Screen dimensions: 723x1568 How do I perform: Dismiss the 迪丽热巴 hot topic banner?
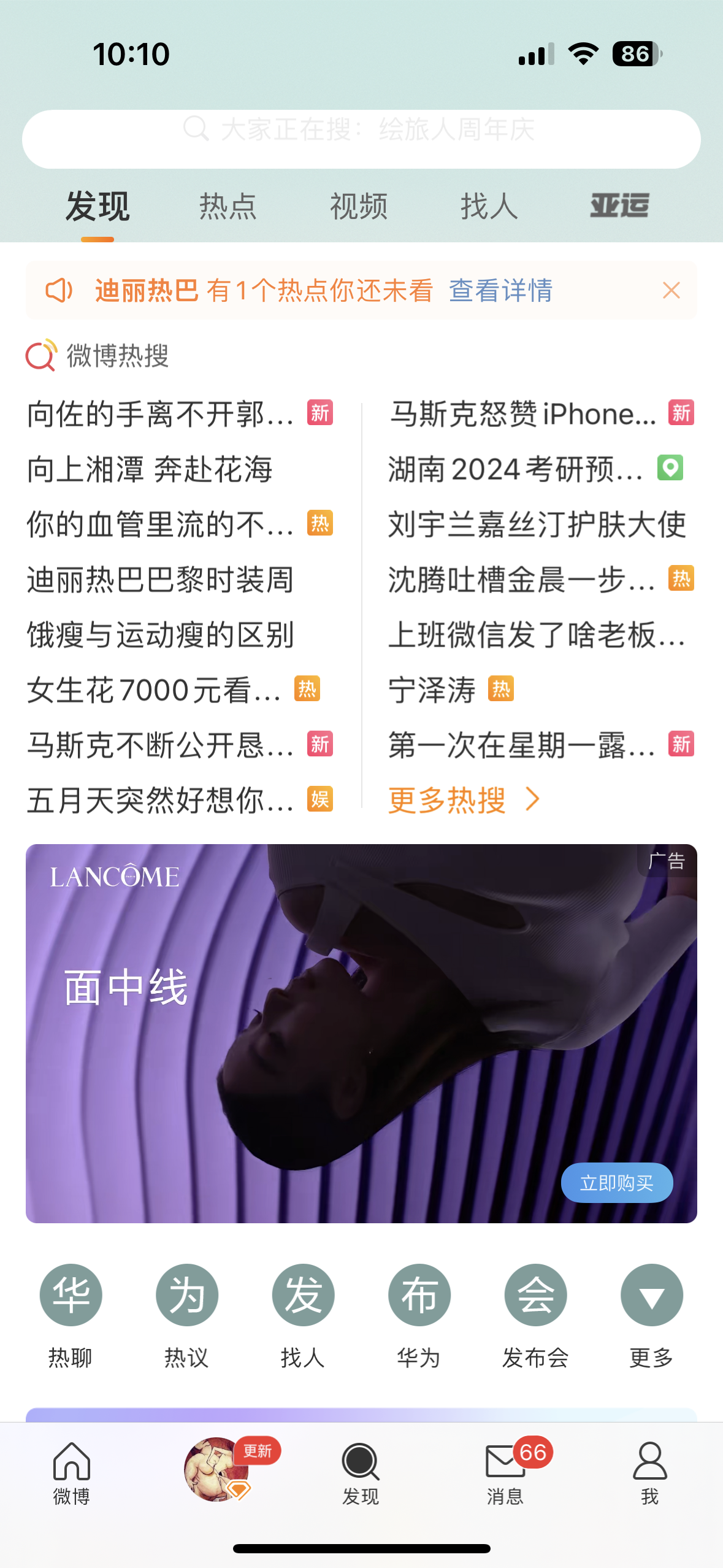(x=671, y=290)
